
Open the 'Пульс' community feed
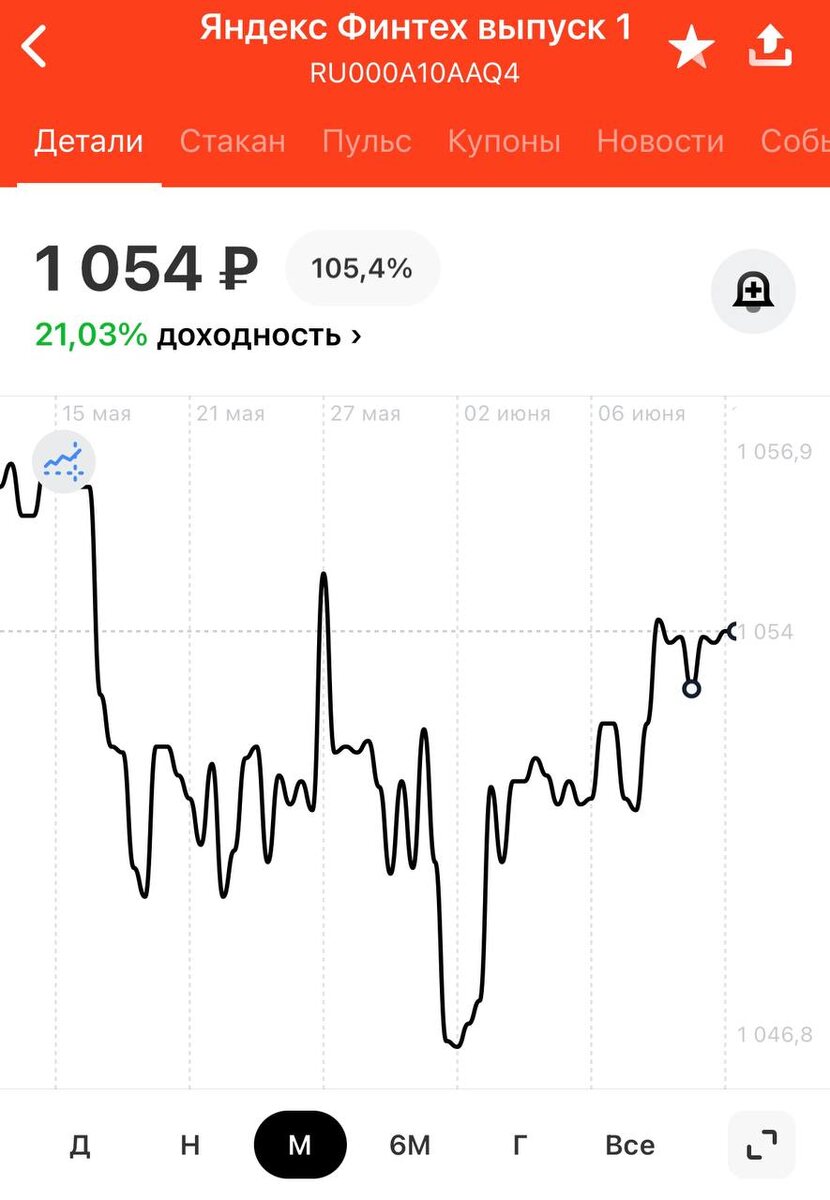point(366,142)
